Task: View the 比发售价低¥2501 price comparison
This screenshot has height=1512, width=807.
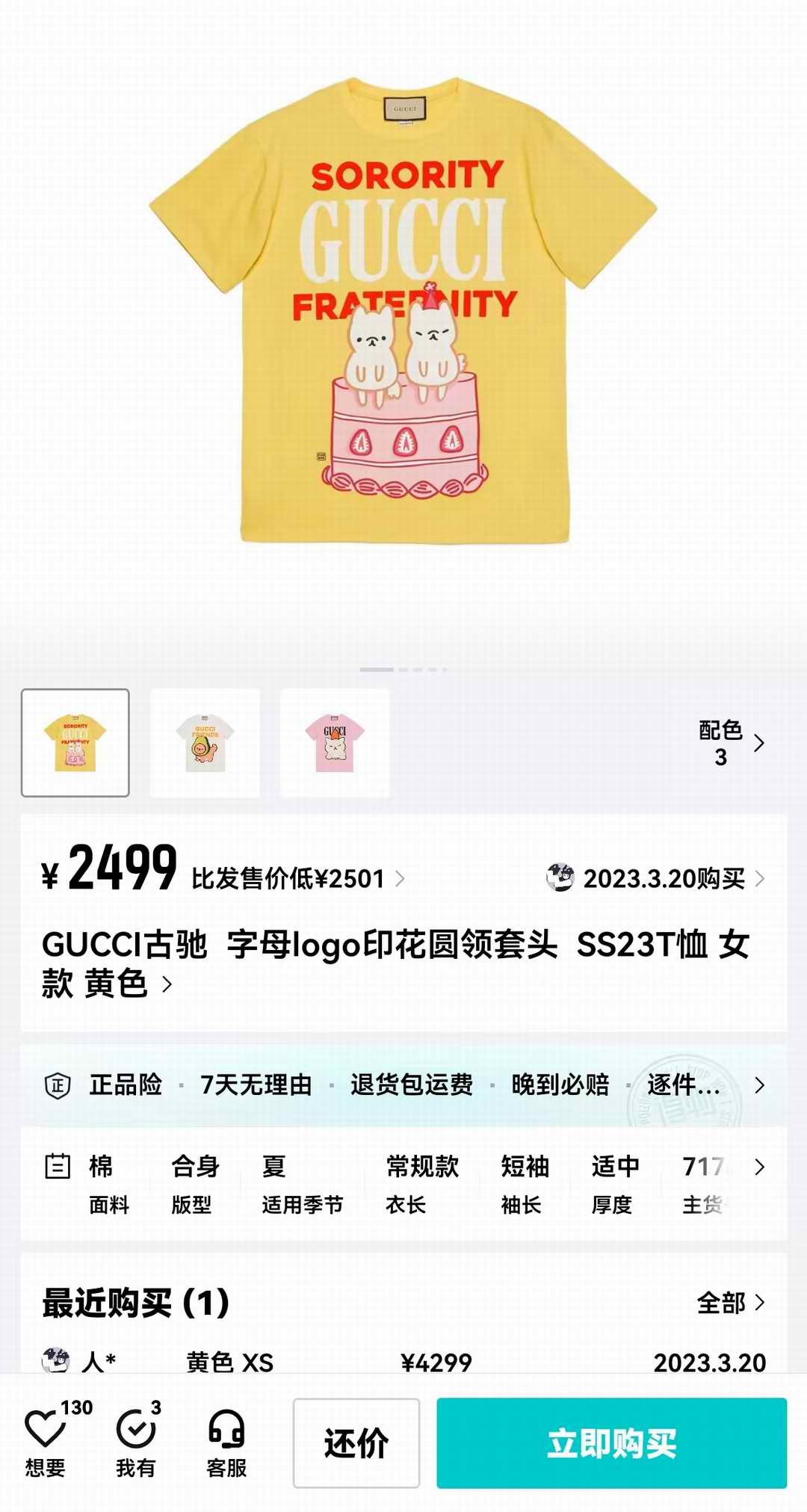Action: (297, 878)
